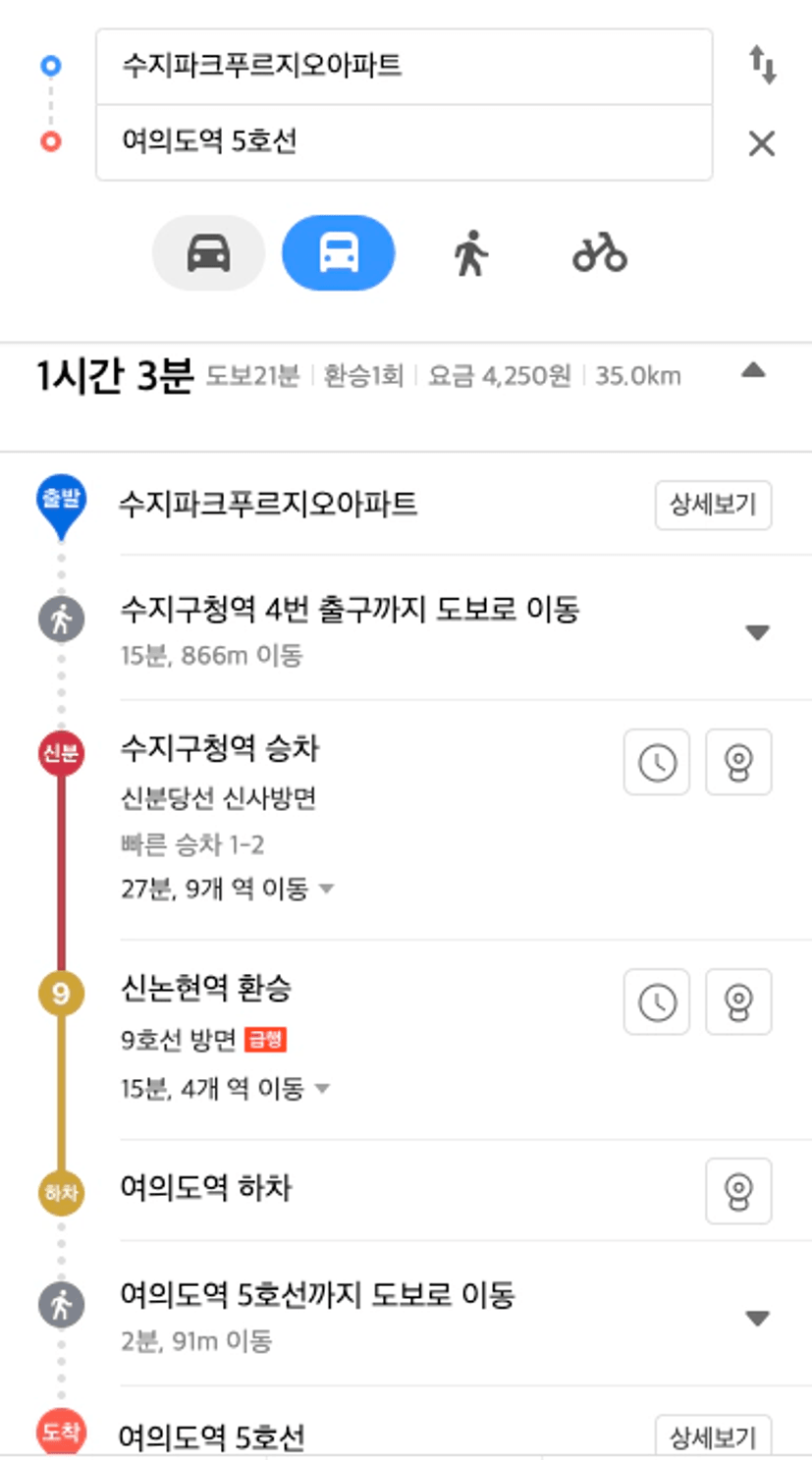Viewport: 812px width, 1460px height.
Task: Collapse the 1시간 3분 route summary
Action: [753, 371]
